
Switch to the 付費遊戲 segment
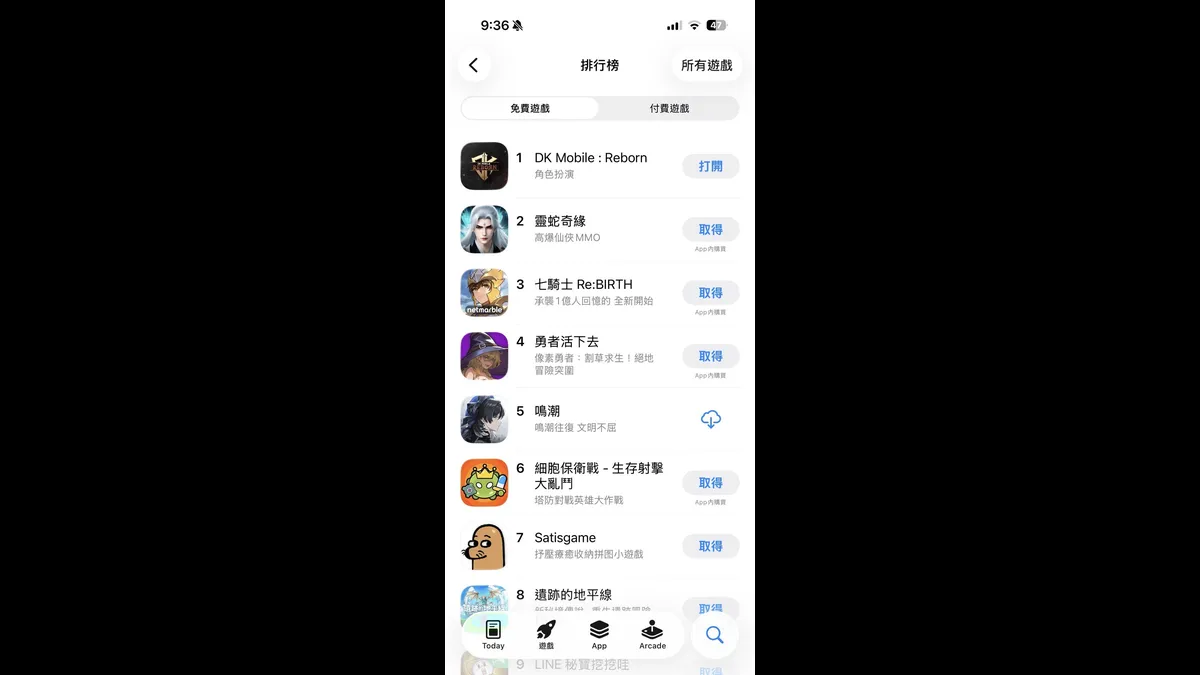pyautogui.click(x=669, y=108)
